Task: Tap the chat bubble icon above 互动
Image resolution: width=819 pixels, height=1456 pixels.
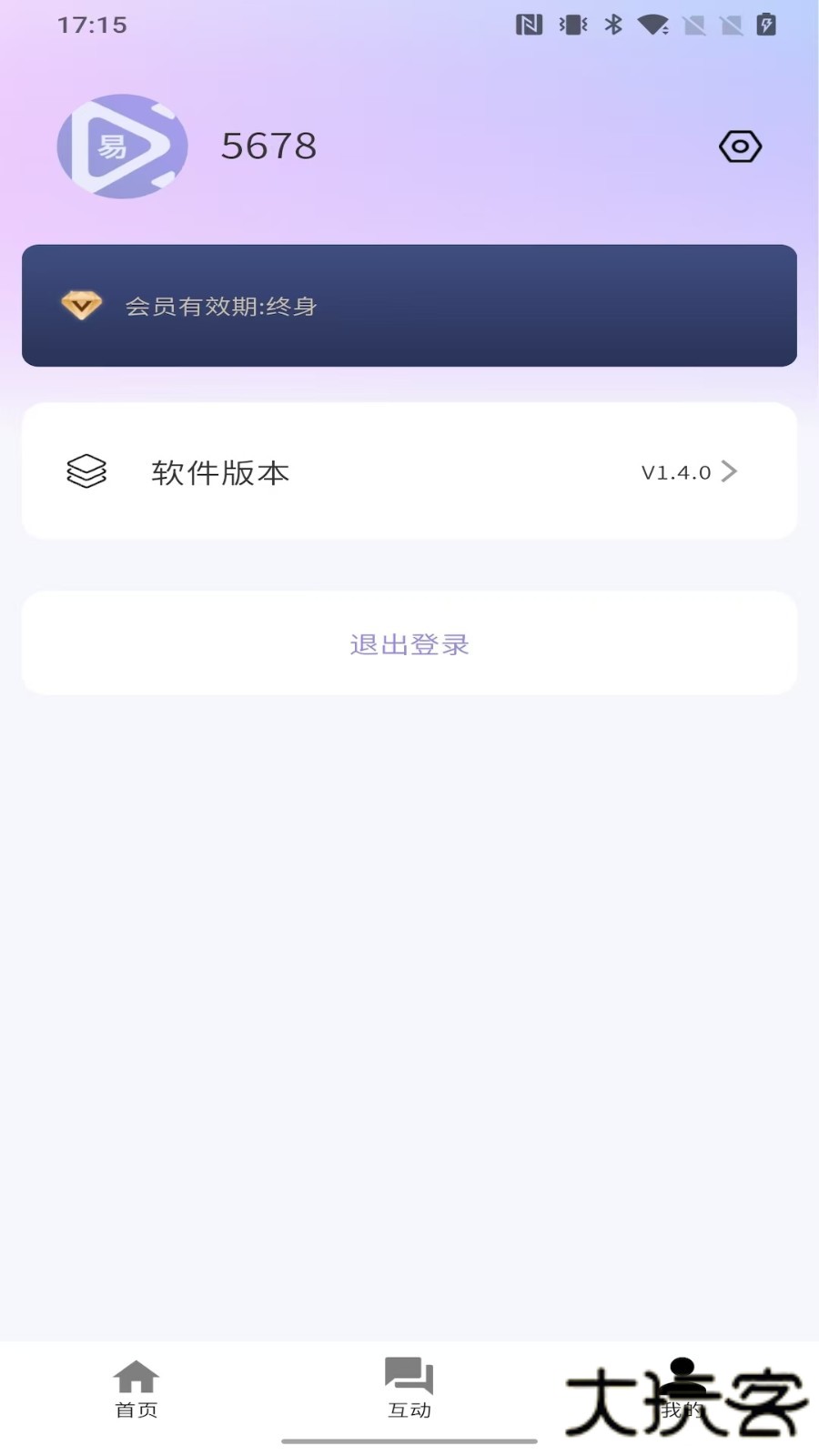Action: click(x=409, y=1374)
